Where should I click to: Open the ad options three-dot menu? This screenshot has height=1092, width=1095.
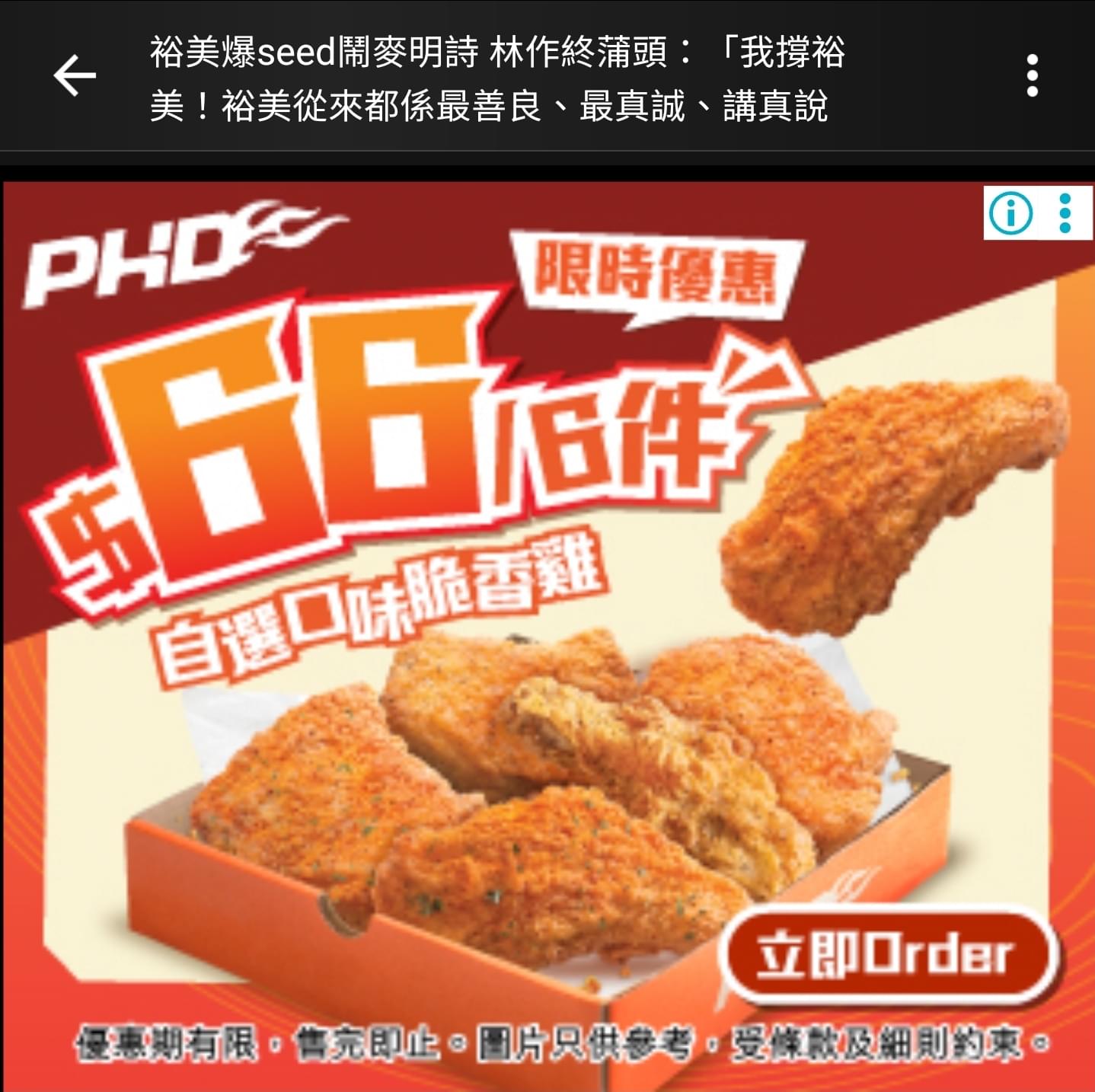tap(1065, 213)
